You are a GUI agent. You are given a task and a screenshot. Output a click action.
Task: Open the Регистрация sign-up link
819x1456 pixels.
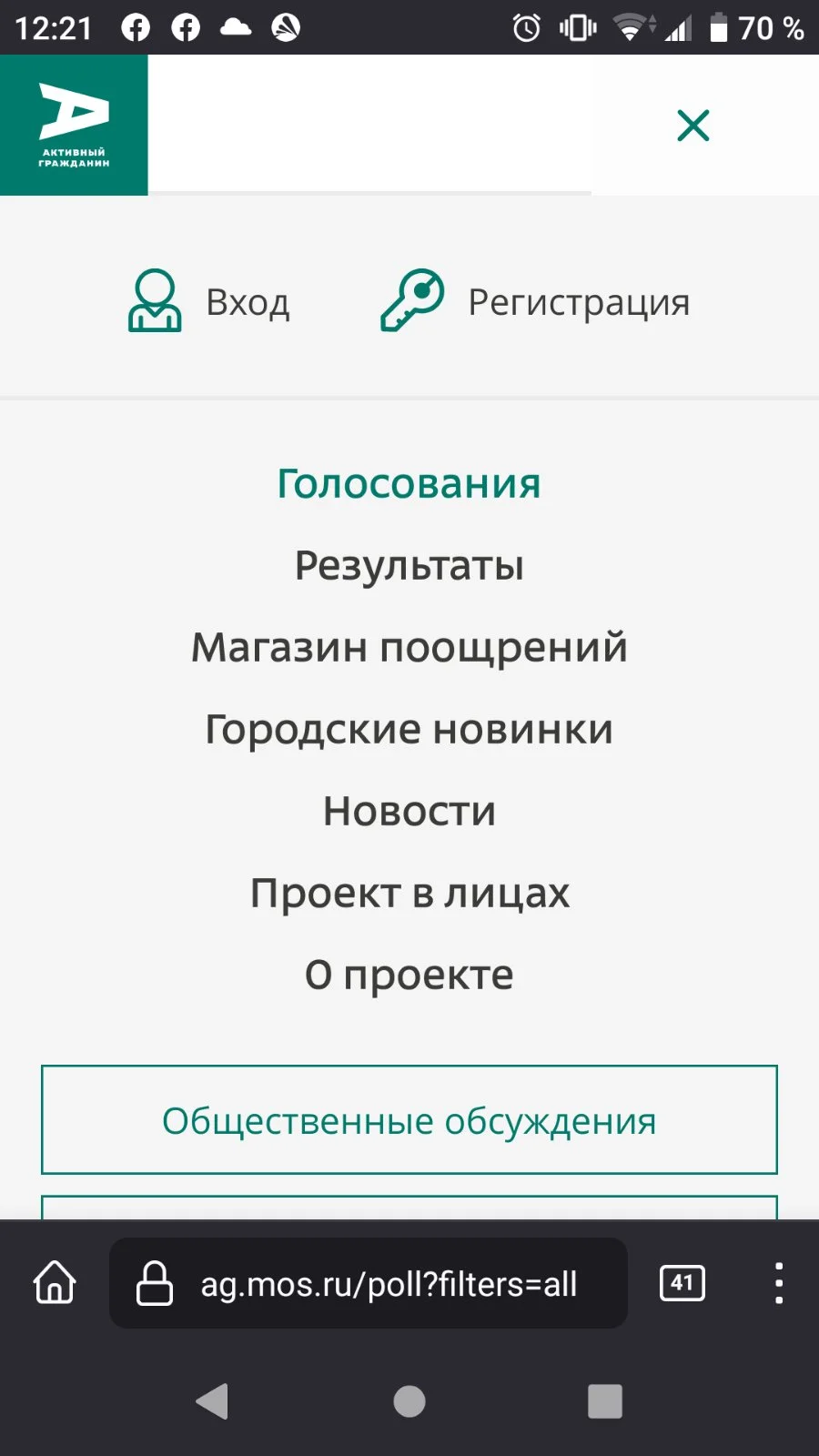coord(535,301)
